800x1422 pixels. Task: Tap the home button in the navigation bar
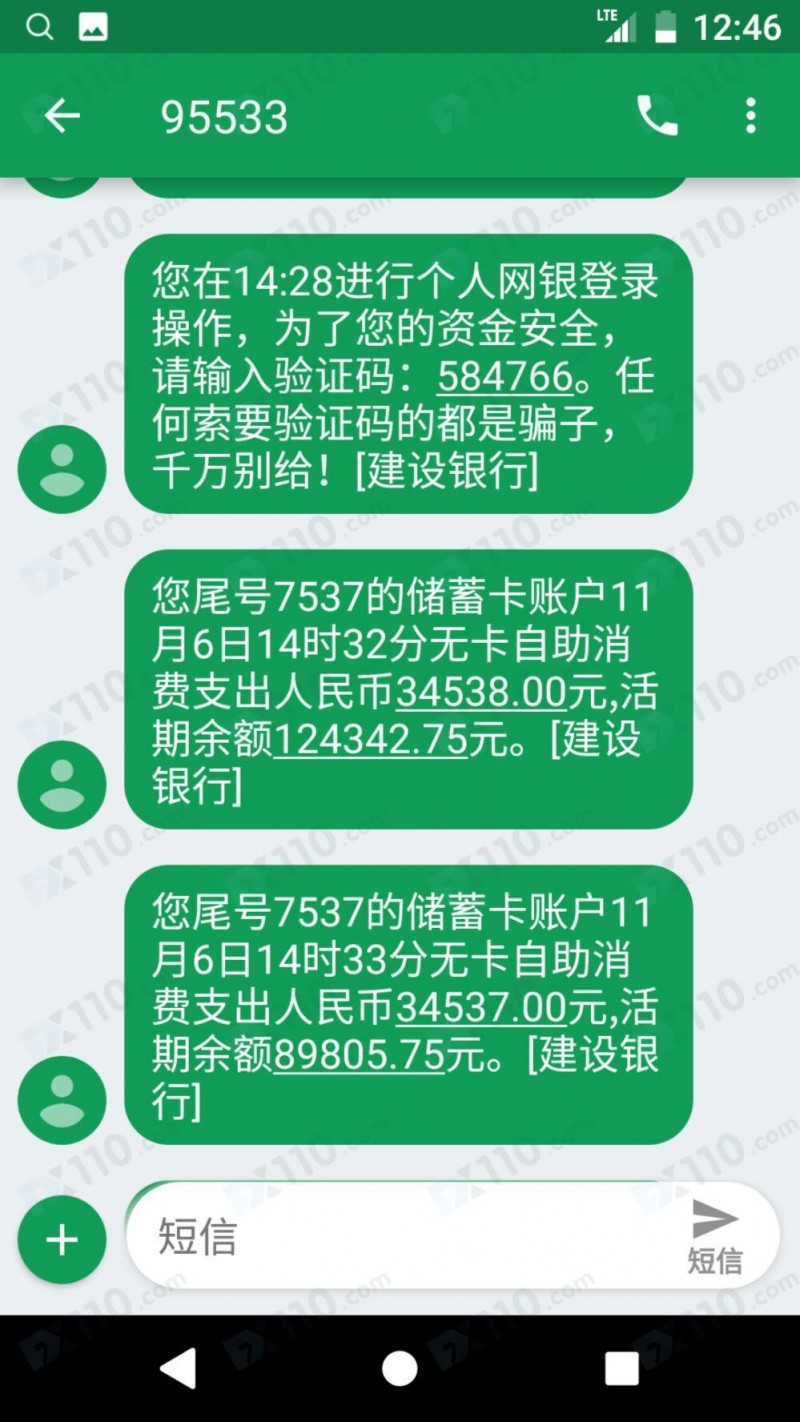coord(400,1370)
